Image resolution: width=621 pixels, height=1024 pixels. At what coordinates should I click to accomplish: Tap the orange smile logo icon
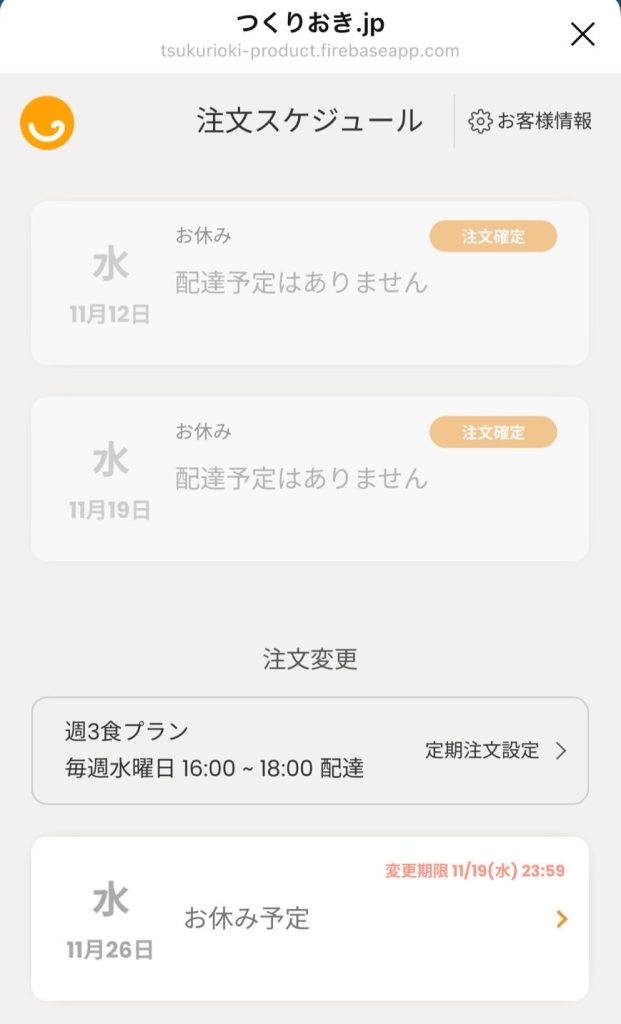[x=47, y=123]
